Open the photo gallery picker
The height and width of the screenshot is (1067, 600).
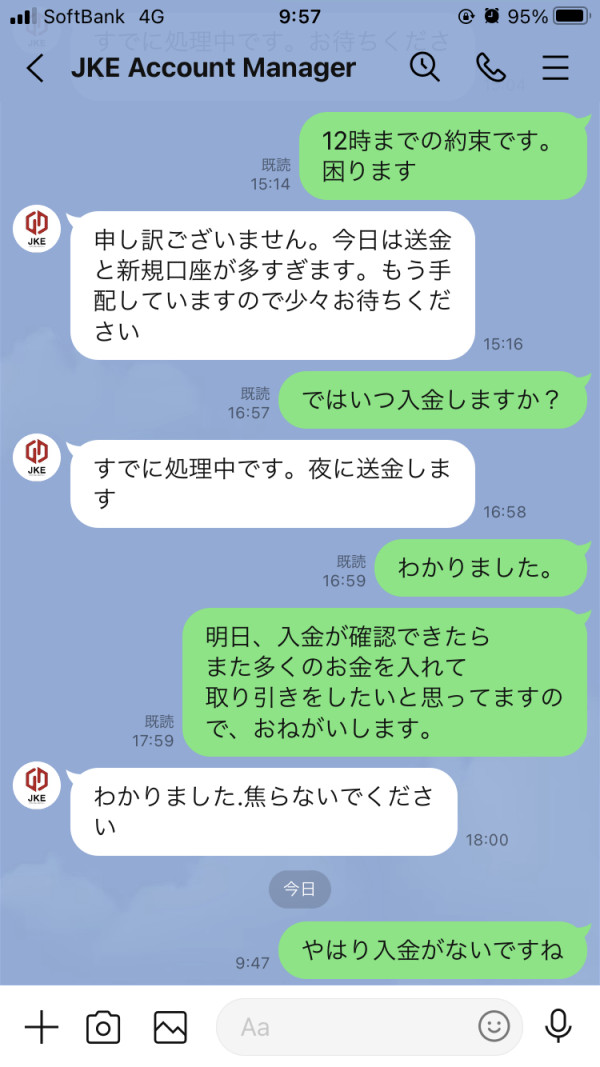[170, 1026]
